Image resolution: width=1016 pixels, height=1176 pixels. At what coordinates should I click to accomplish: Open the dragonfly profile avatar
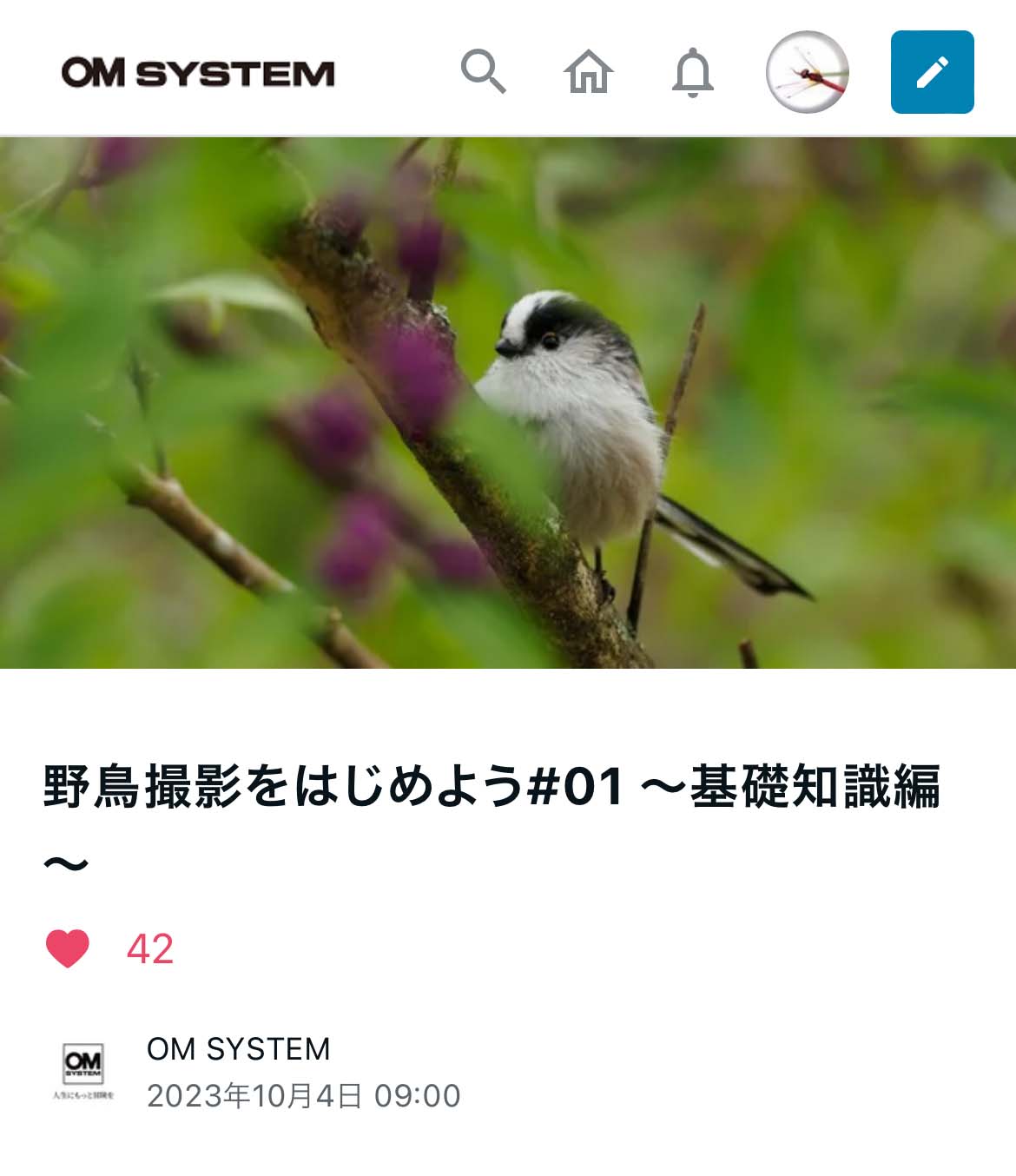click(807, 72)
